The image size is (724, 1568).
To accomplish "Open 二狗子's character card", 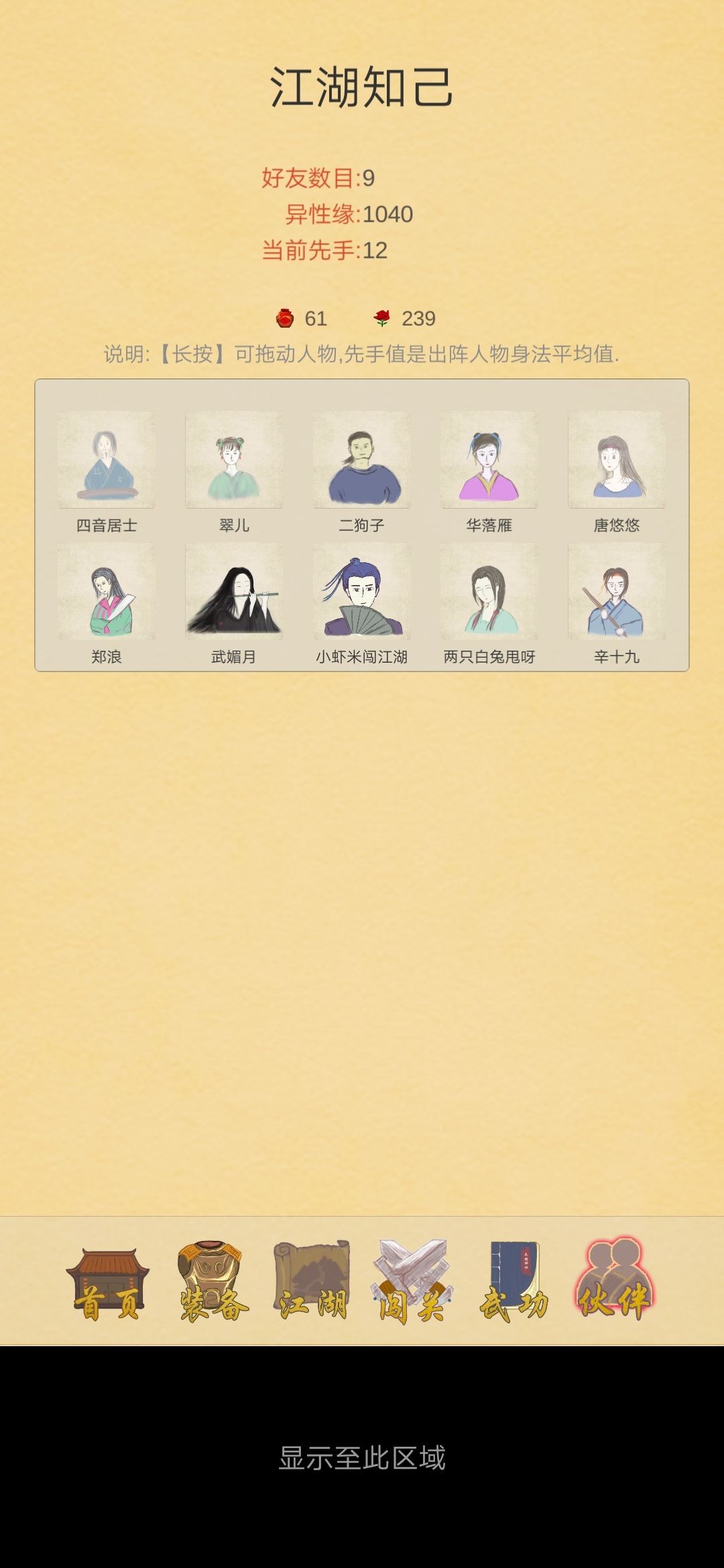I will click(362, 460).
